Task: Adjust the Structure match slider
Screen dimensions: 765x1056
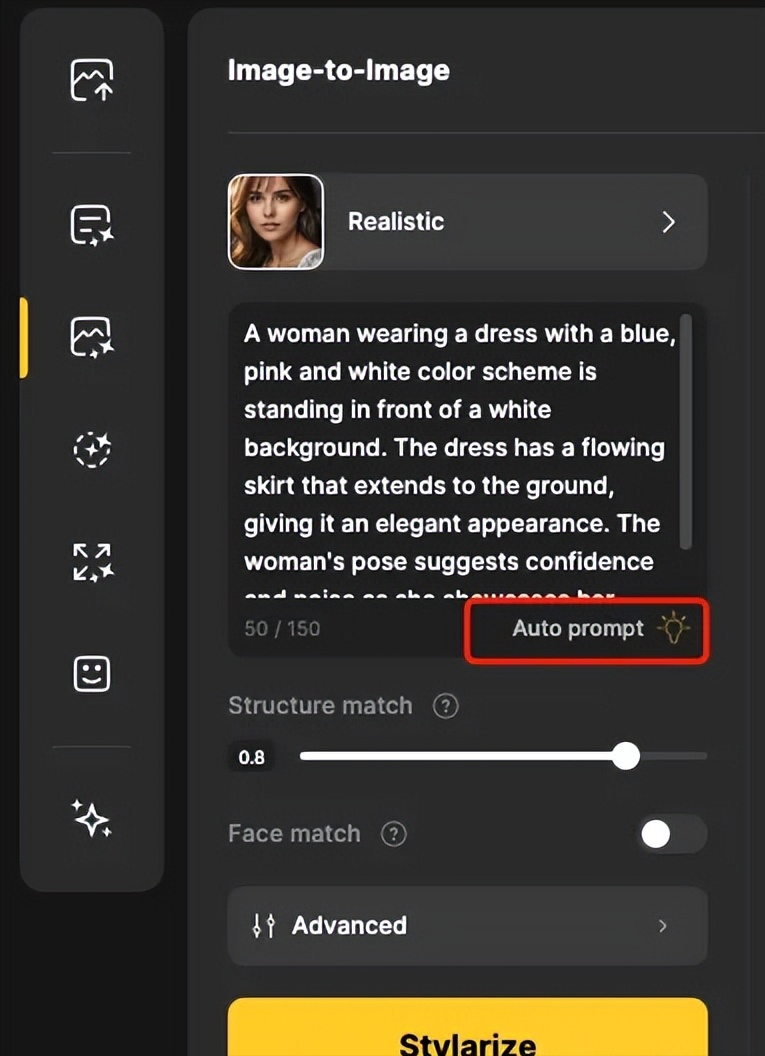Action: point(626,756)
